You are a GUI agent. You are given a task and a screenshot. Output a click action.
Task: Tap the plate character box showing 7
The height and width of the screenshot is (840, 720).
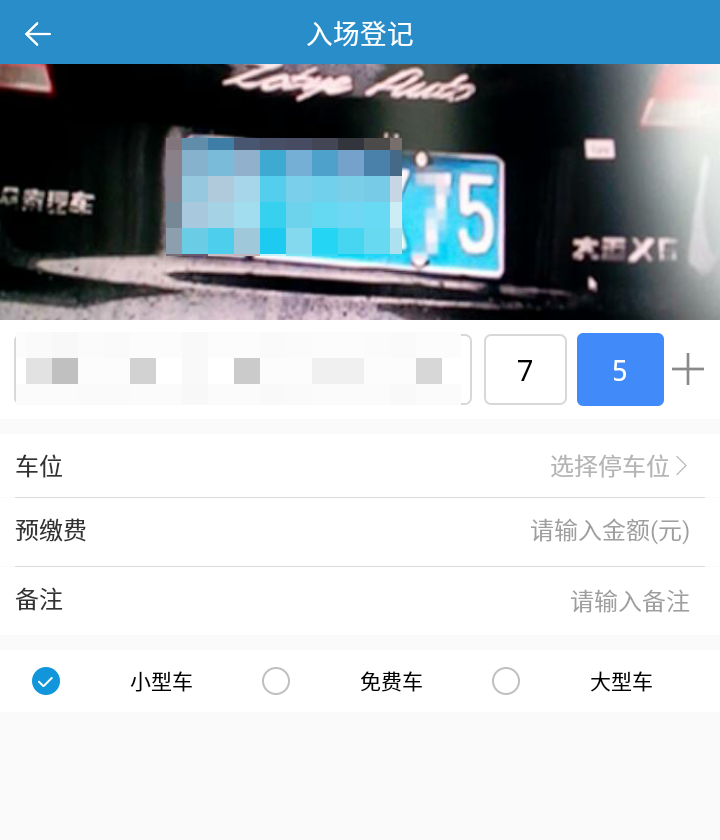point(525,370)
